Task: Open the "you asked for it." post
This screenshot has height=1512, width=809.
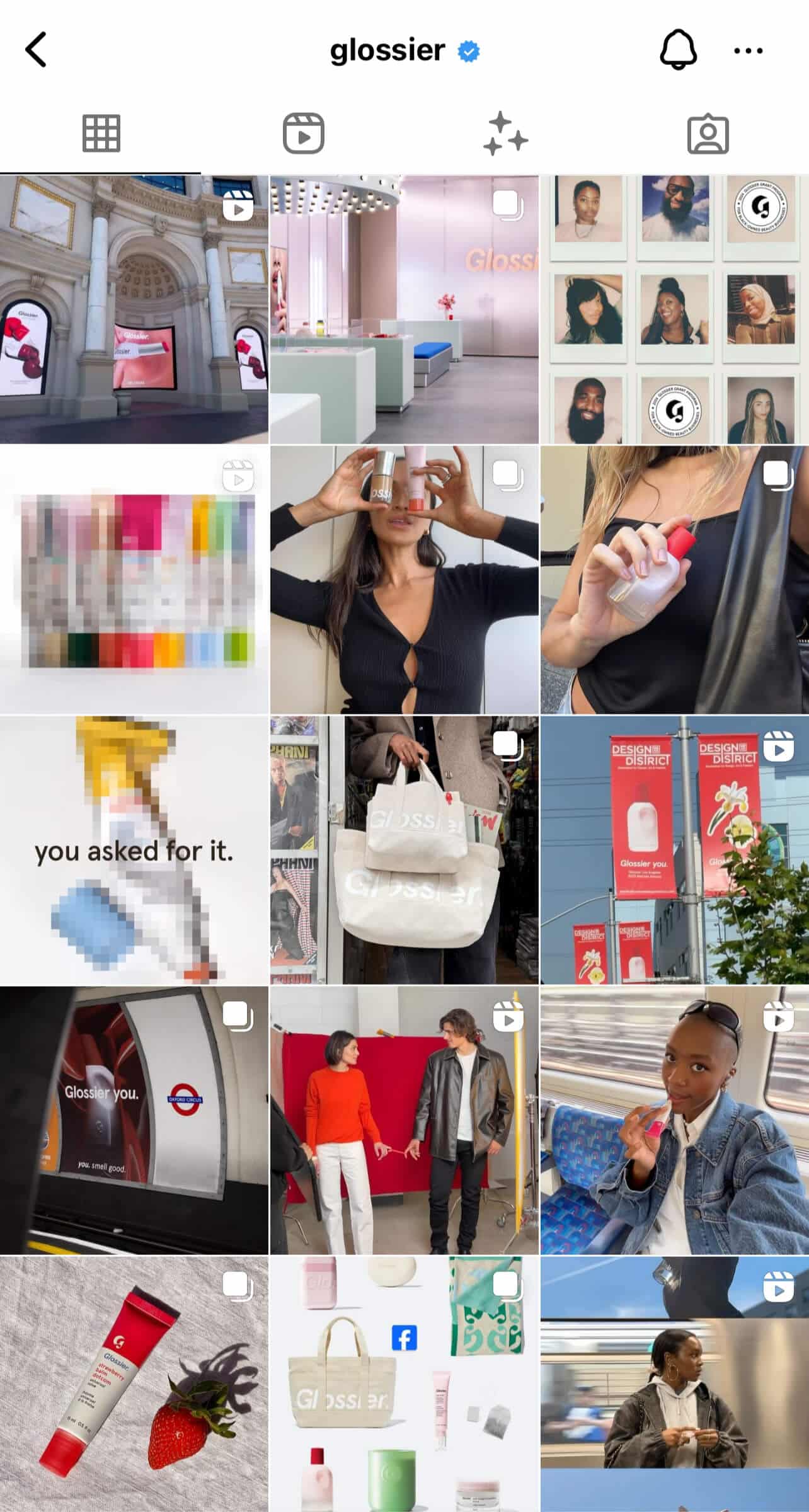Action: (x=134, y=850)
